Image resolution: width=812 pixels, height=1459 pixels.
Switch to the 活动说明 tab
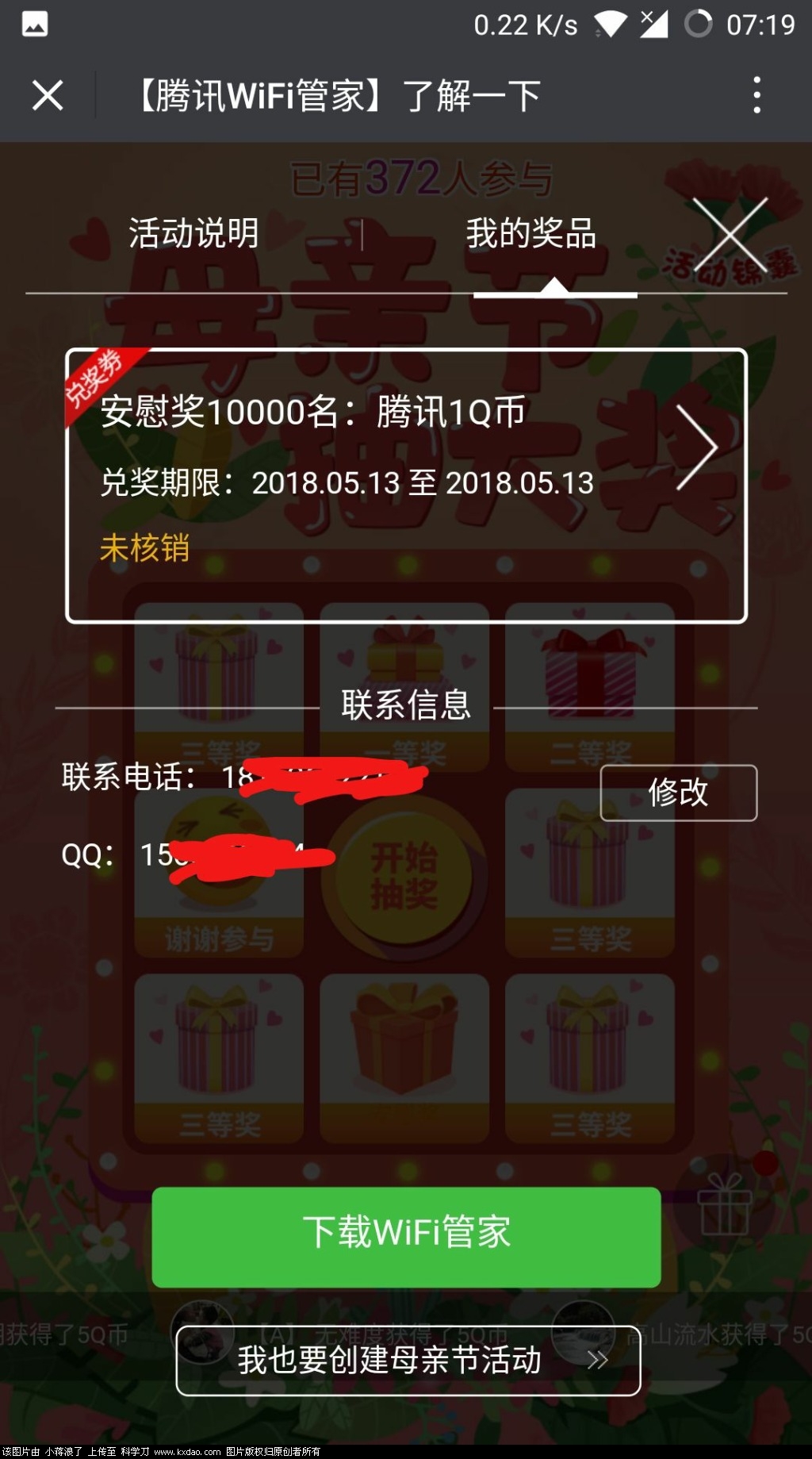click(x=193, y=233)
